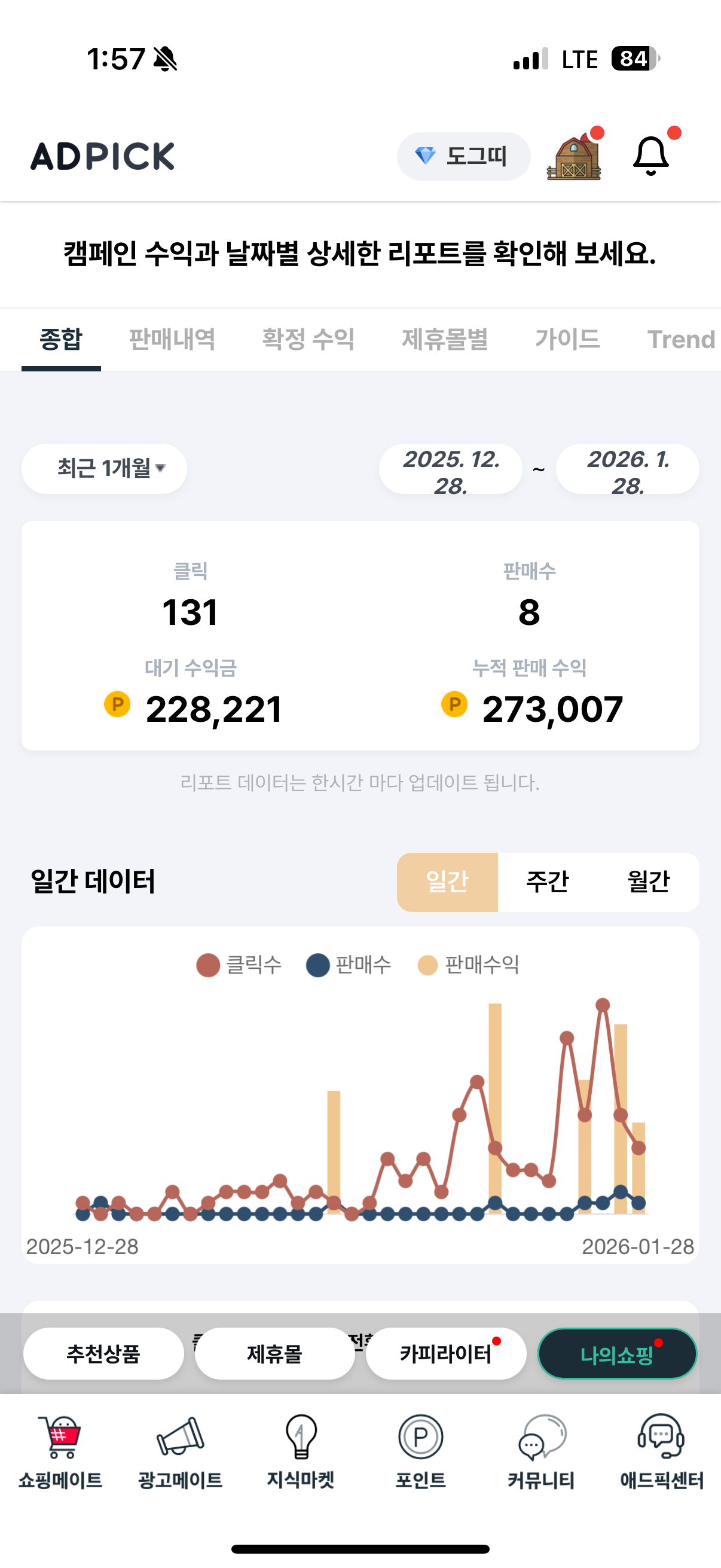Open 추천상품 shortcut

click(x=103, y=1353)
